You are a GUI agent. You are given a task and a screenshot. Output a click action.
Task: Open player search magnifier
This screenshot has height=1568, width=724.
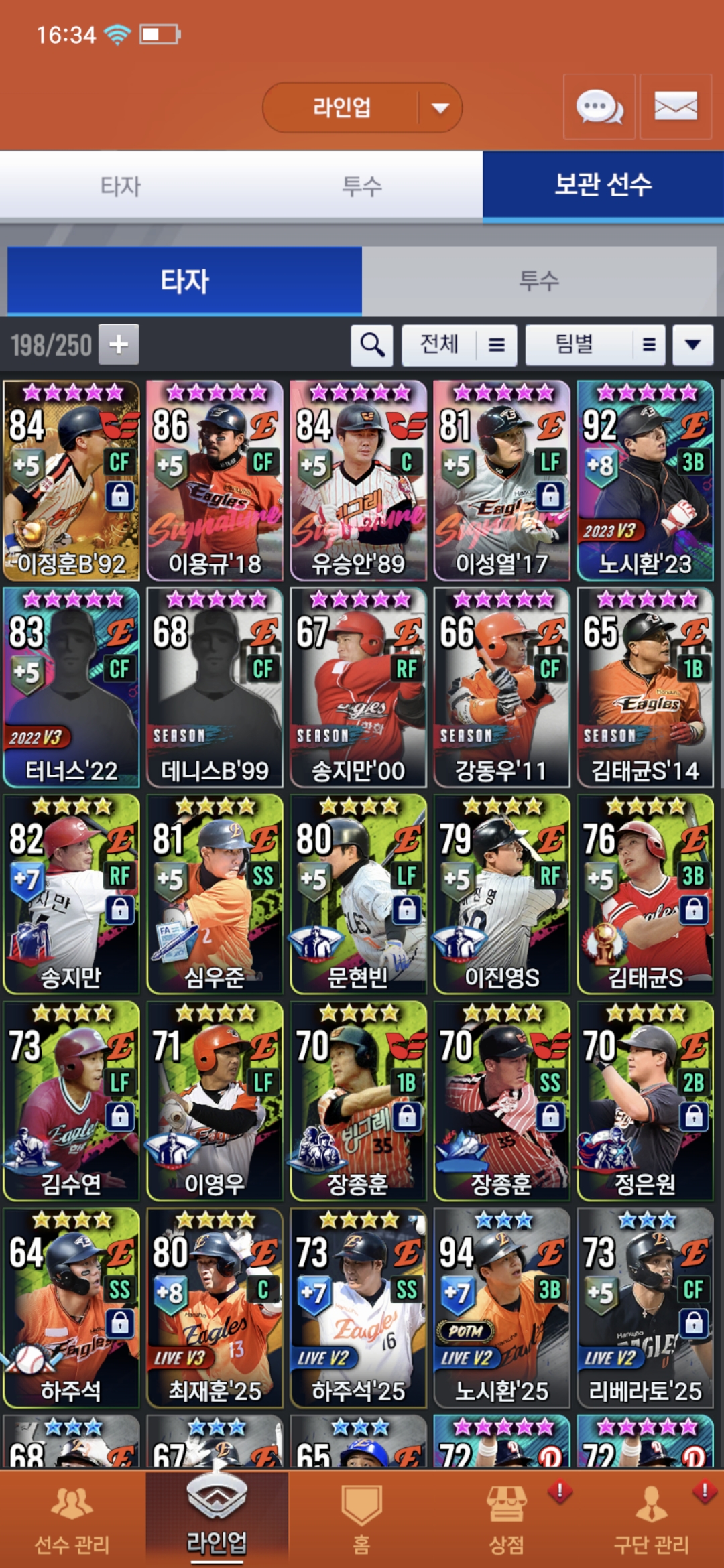(x=372, y=345)
